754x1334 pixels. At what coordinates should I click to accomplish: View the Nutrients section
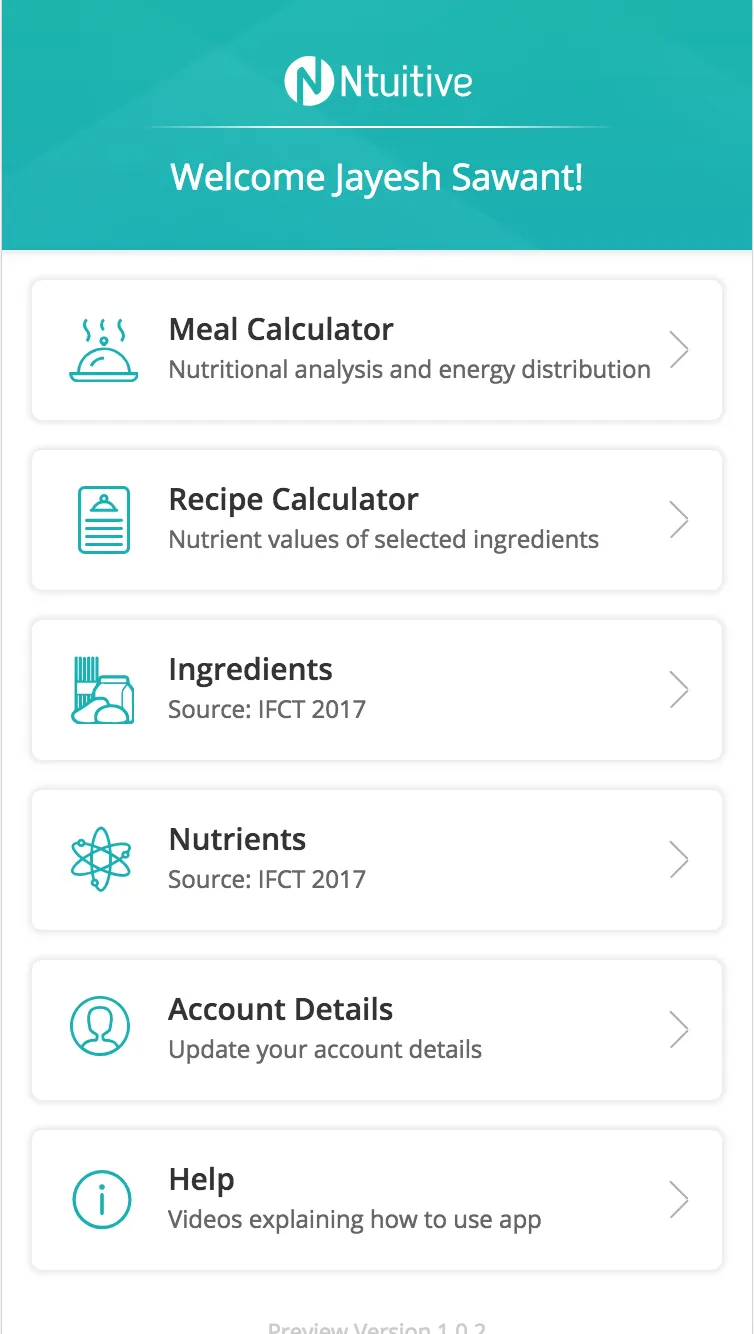(377, 860)
